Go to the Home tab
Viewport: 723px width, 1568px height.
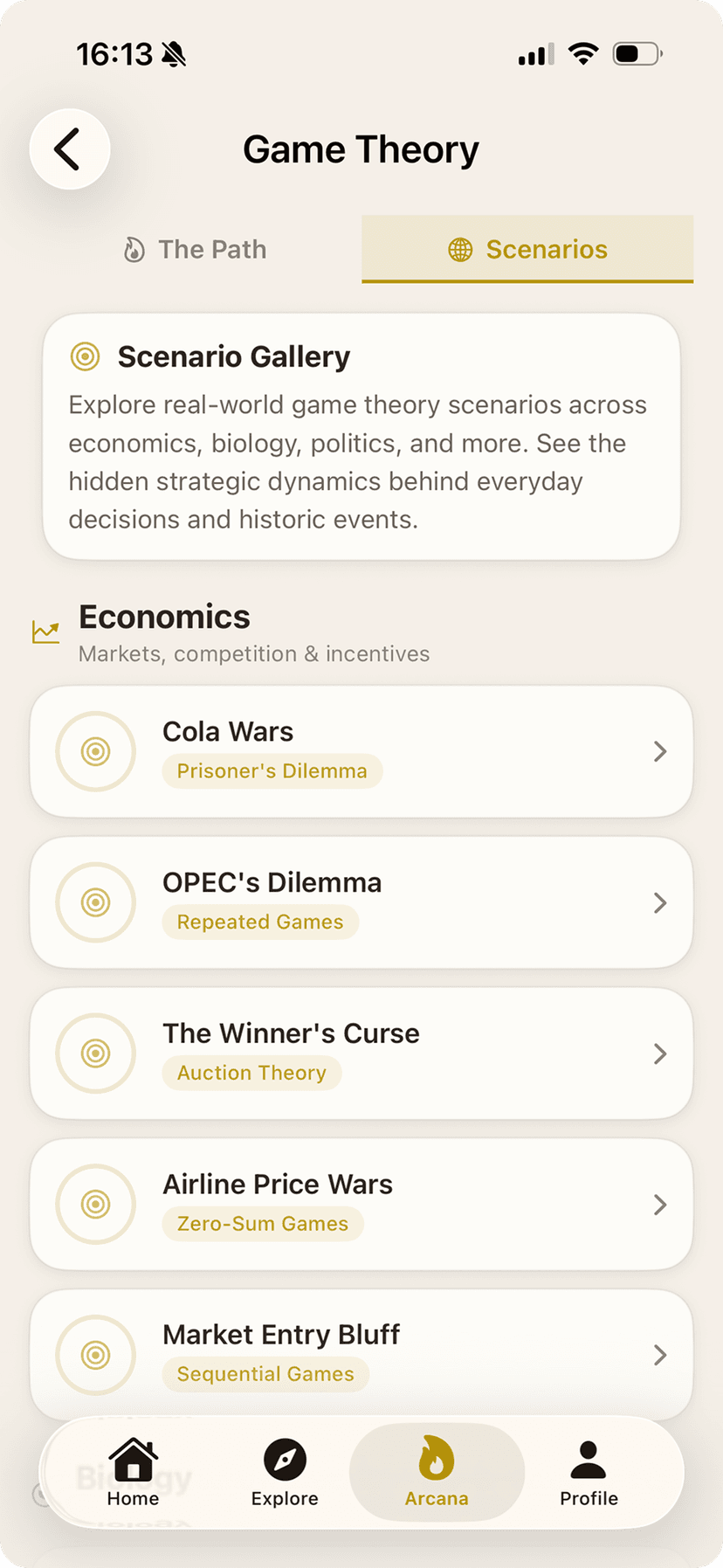tap(134, 1473)
